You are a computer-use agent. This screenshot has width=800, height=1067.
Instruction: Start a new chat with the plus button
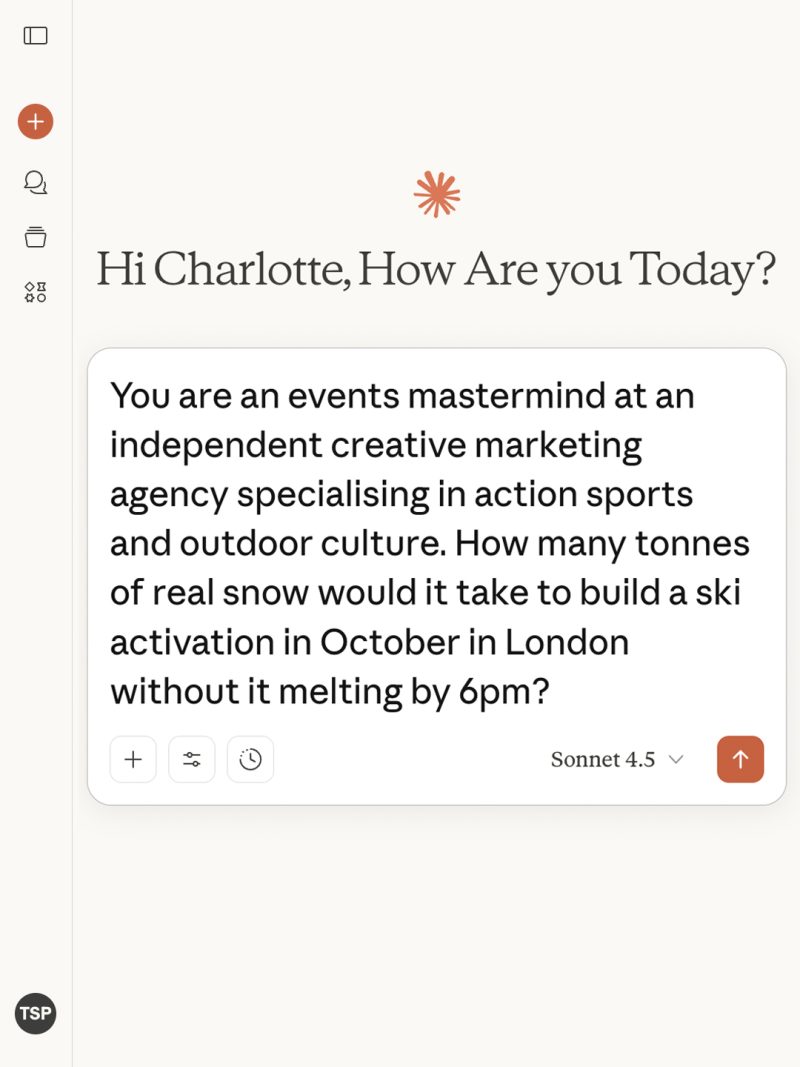point(35,122)
